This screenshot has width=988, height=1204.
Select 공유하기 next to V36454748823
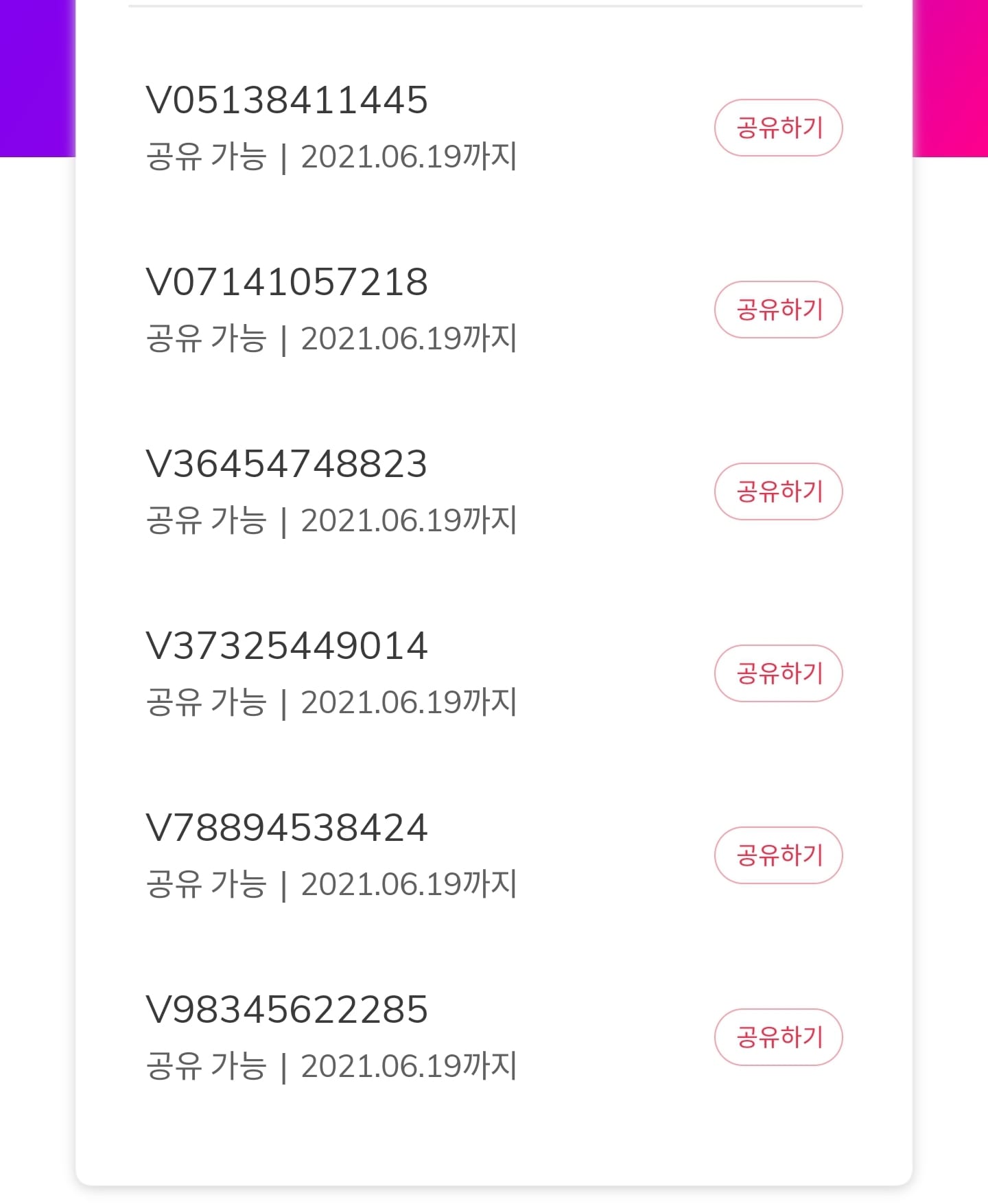tap(778, 491)
